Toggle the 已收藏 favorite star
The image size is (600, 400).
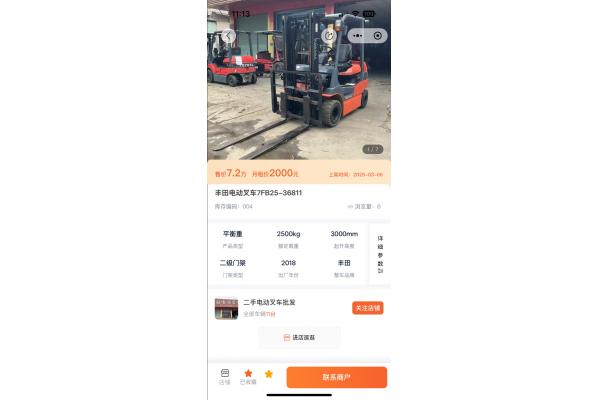pyautogui.click(x=248, y=376)
